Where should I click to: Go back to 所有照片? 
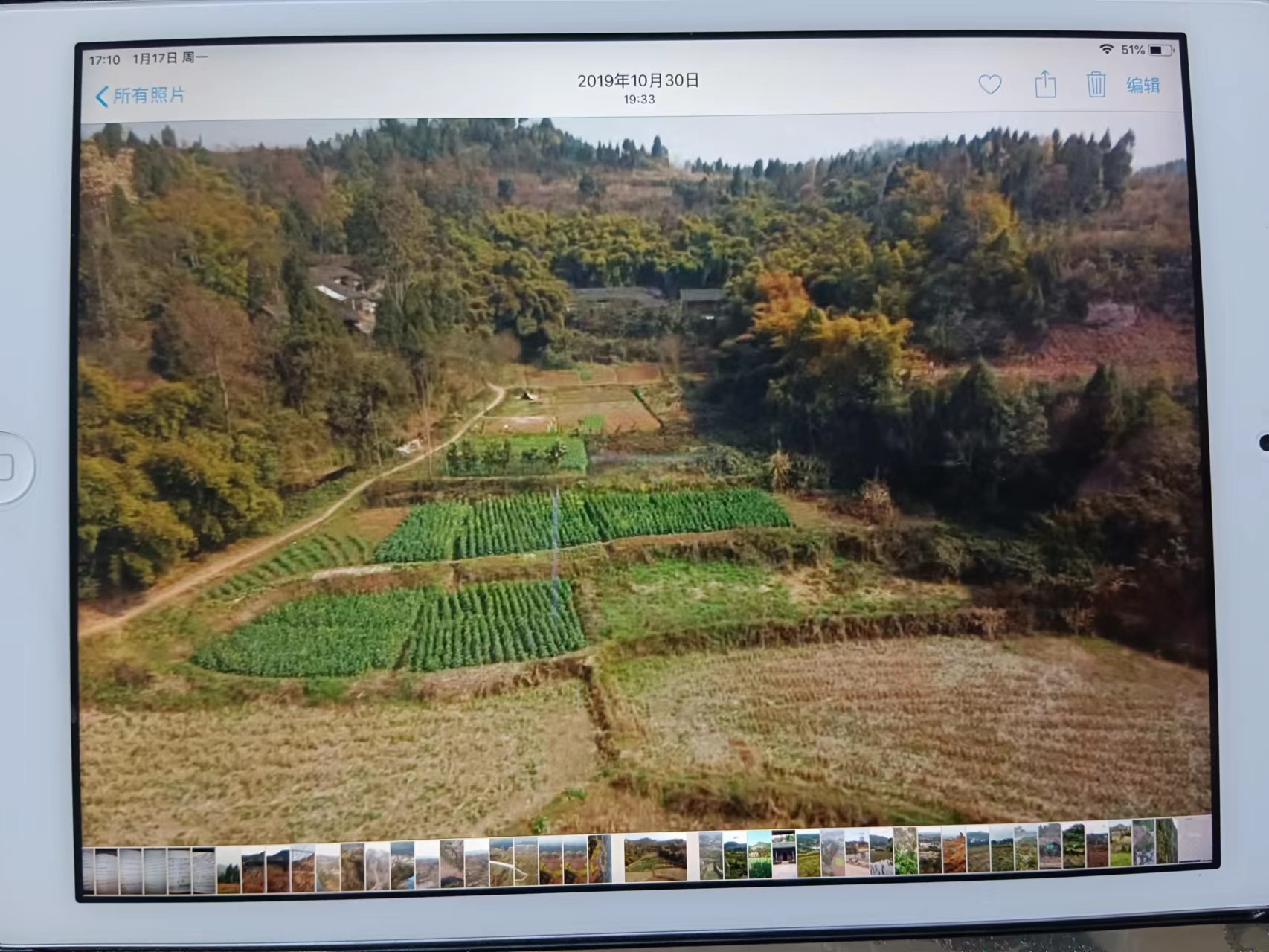click(x=141, y=95)
